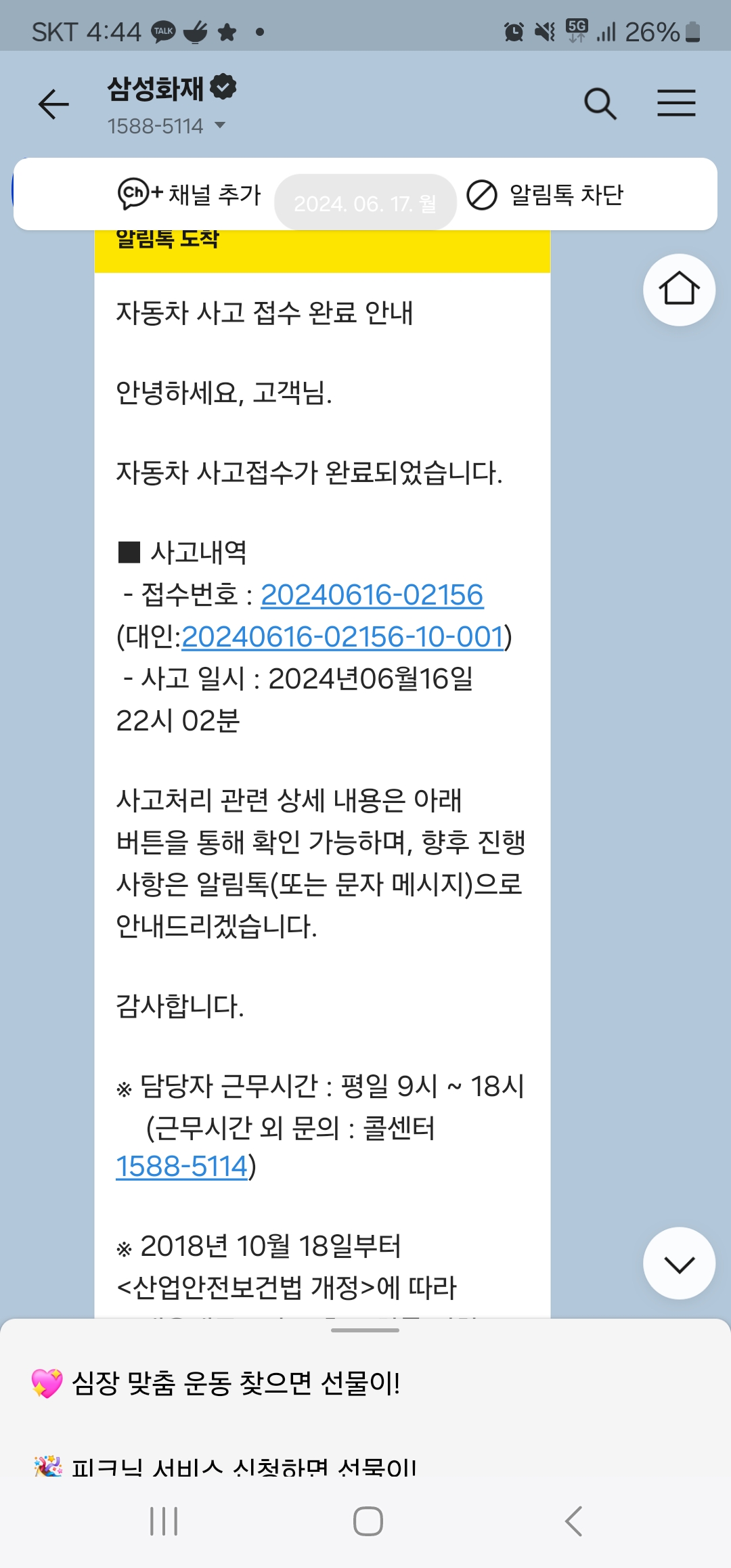Open the 심장 맞춤 운동 찾으면 선물이! menu item

(x=217, y=1382)
